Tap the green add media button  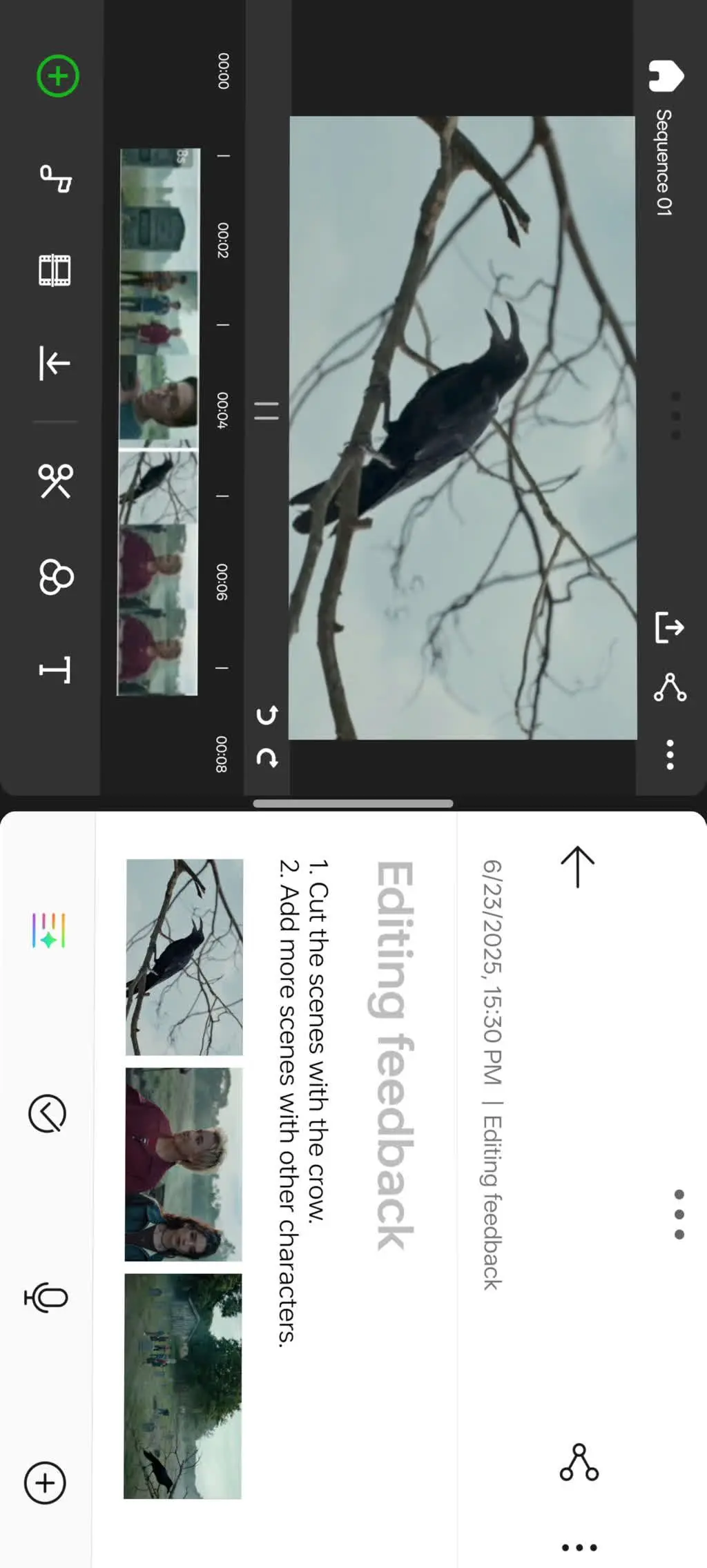click(58, 76)
